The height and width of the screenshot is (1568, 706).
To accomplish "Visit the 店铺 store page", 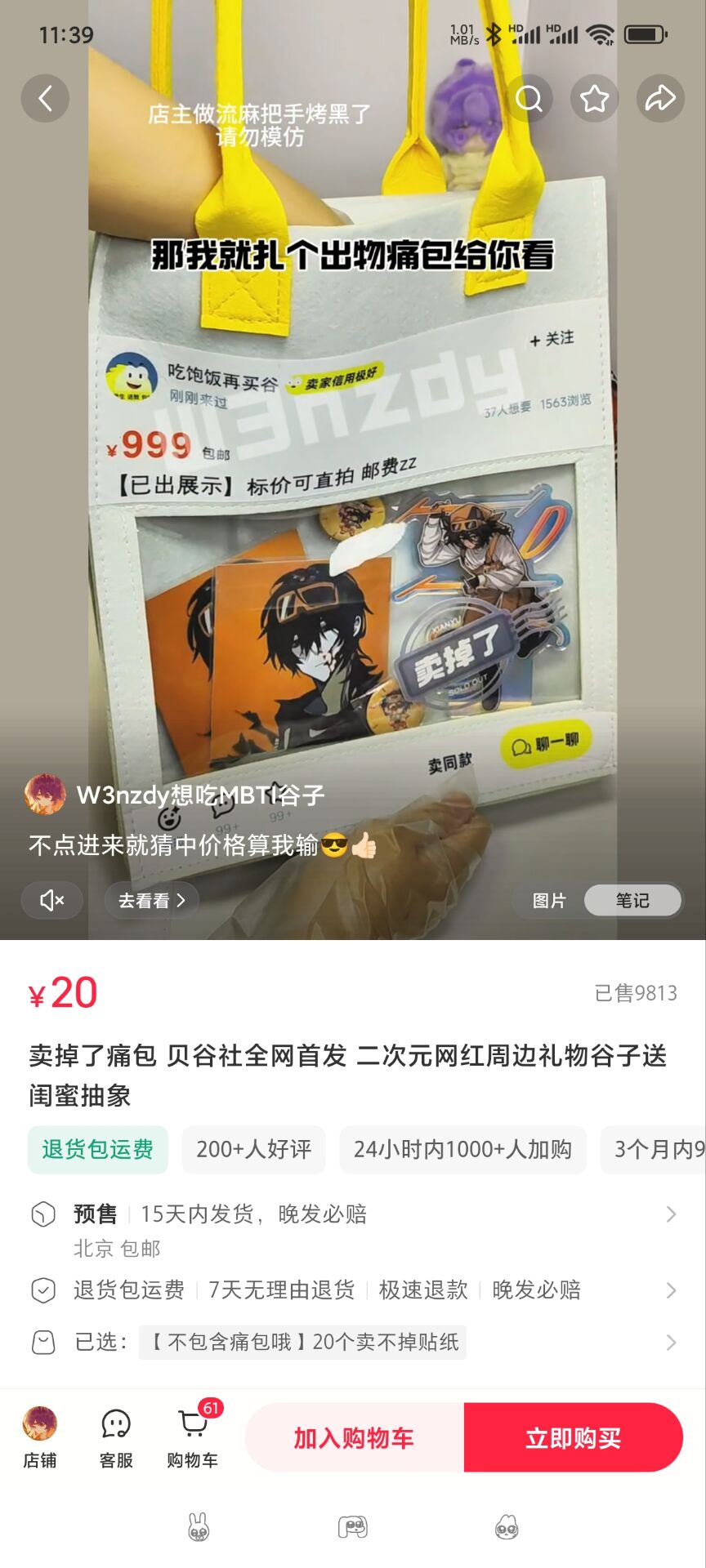I will 40,1437.
